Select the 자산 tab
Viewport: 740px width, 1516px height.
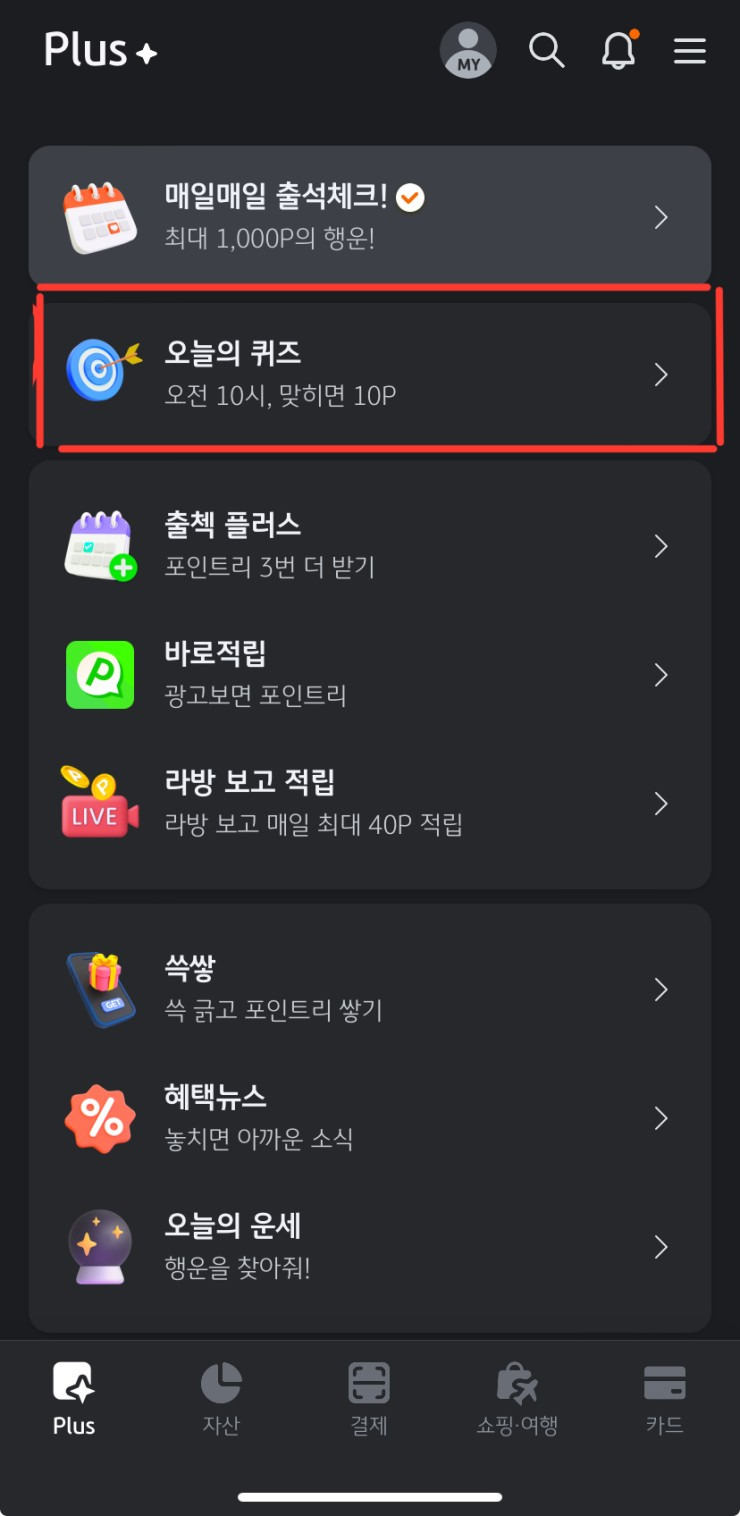point(221,1397)
